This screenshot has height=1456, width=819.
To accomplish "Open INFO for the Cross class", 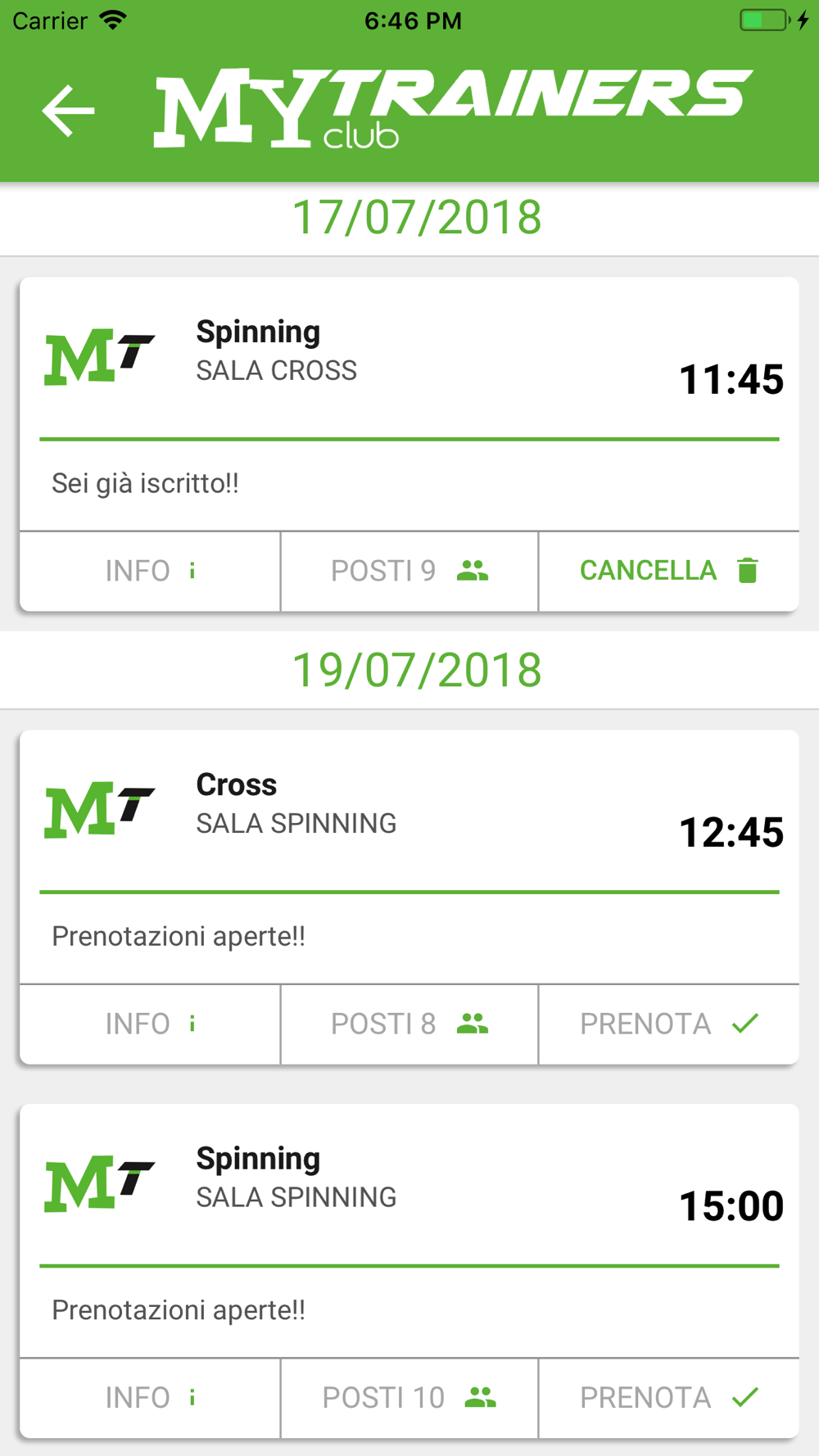I will pos(150,1024).
